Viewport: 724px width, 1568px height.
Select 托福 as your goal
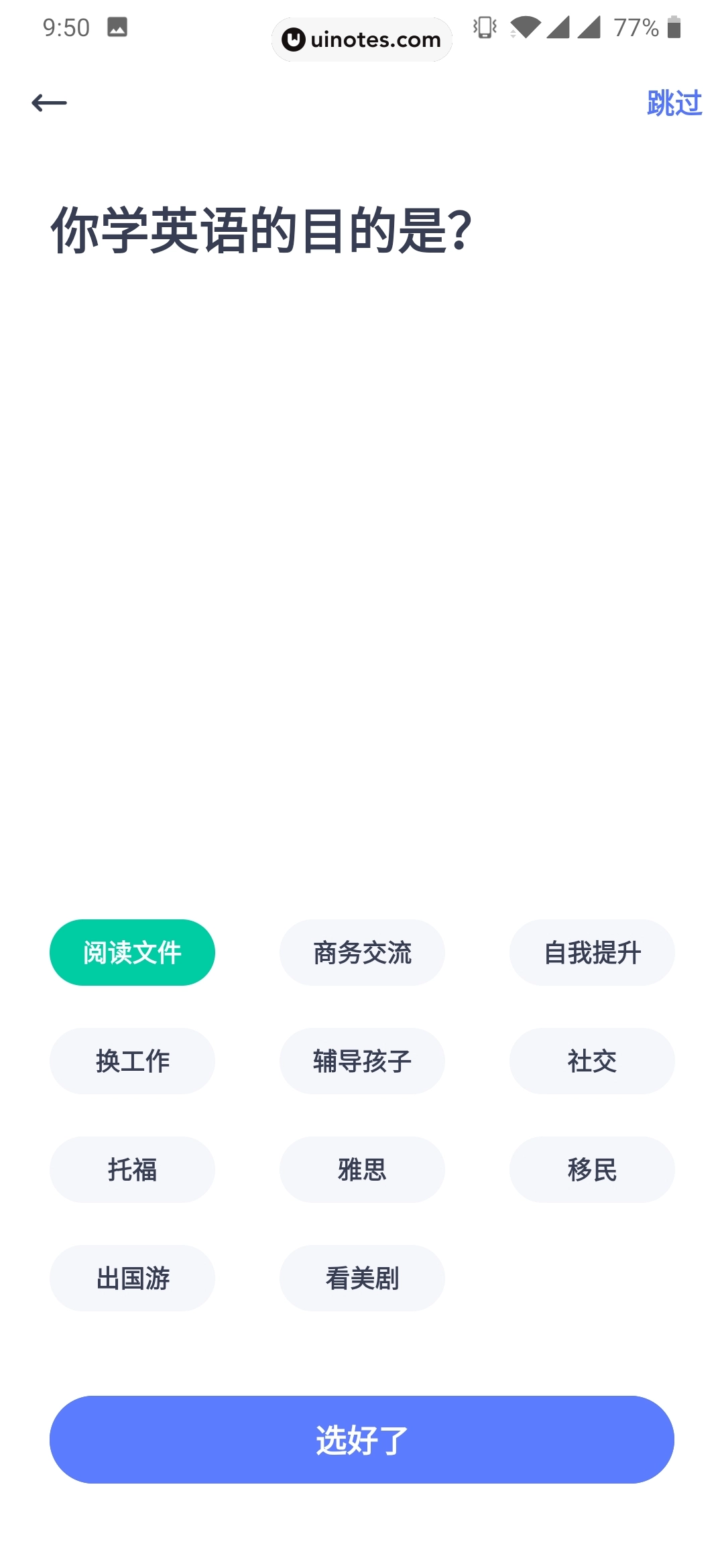(x=132, y=1169)
